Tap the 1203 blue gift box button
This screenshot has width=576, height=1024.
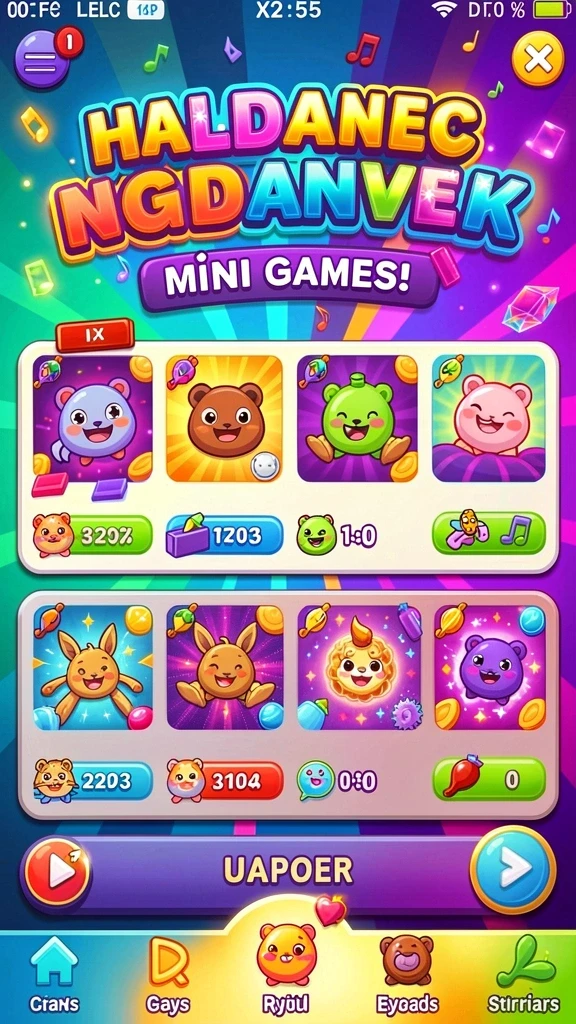coord(225,536)
